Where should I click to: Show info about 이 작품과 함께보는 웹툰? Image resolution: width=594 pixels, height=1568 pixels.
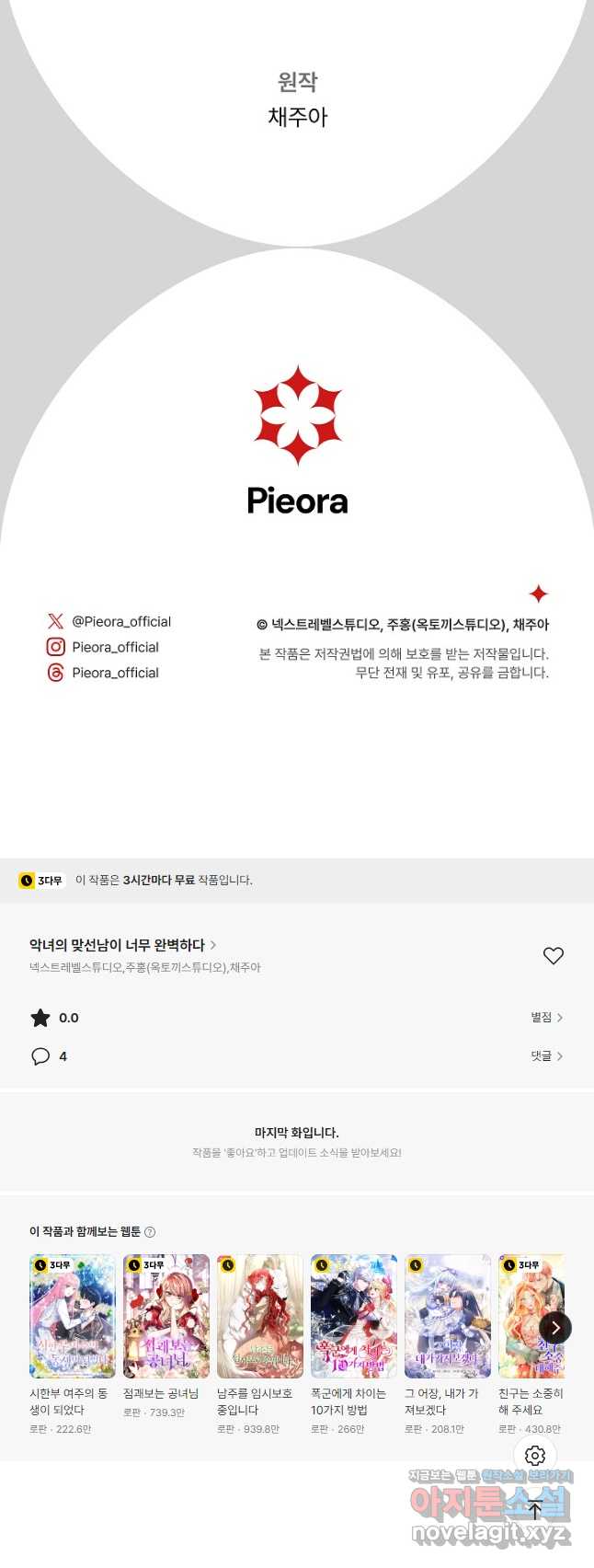150,1232
